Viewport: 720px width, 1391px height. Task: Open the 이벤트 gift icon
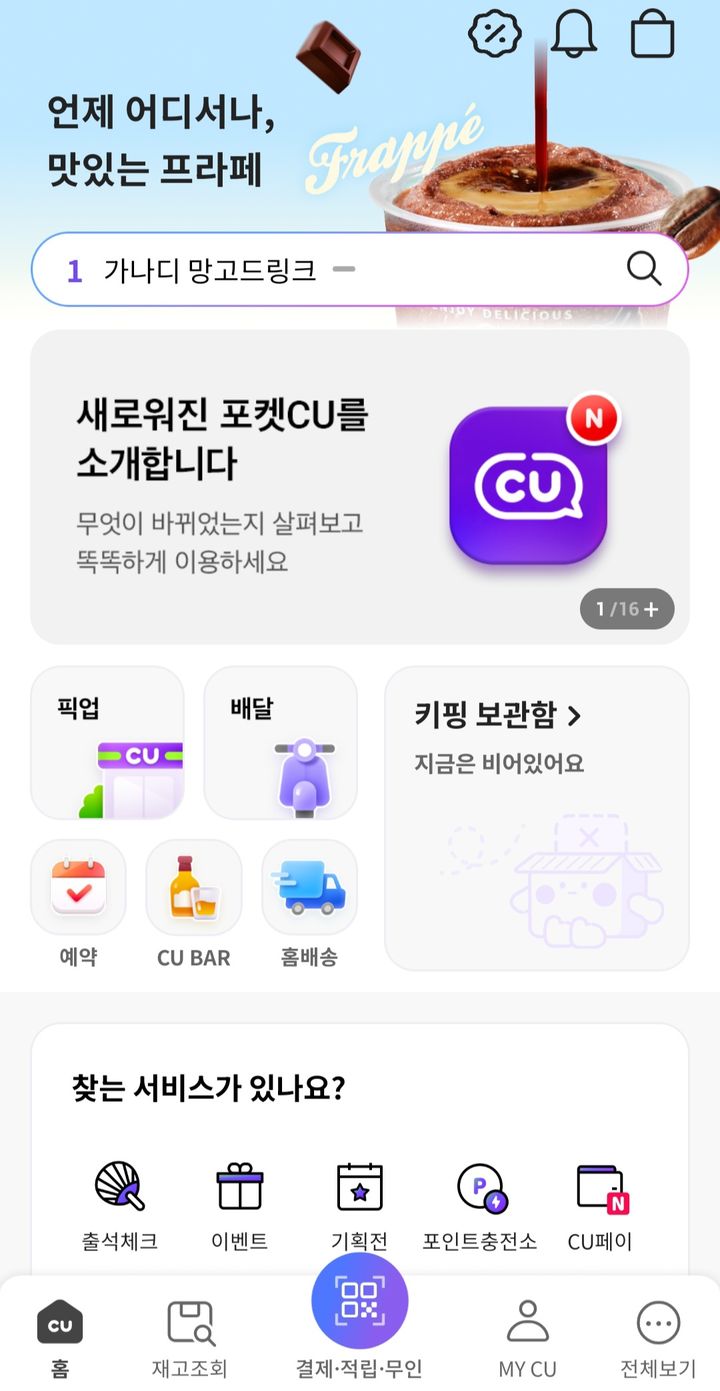point(237,1190)
